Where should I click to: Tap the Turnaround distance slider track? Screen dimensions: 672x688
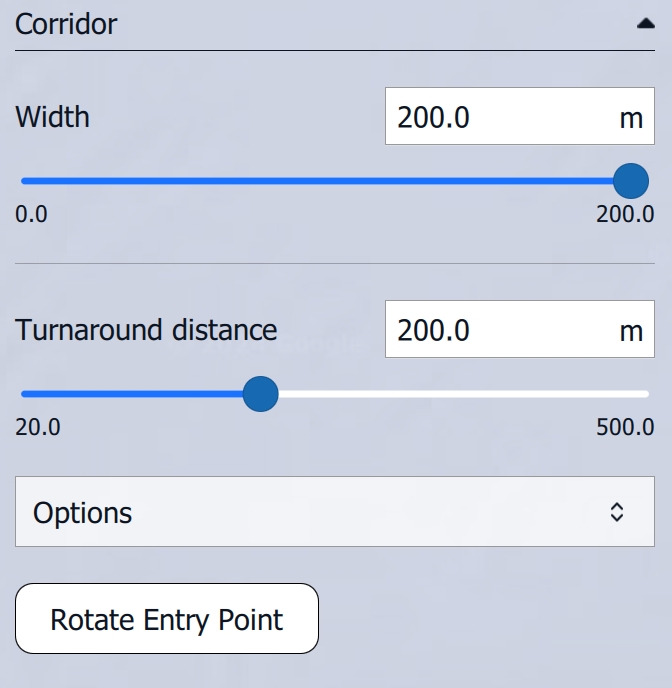point(450,394)
